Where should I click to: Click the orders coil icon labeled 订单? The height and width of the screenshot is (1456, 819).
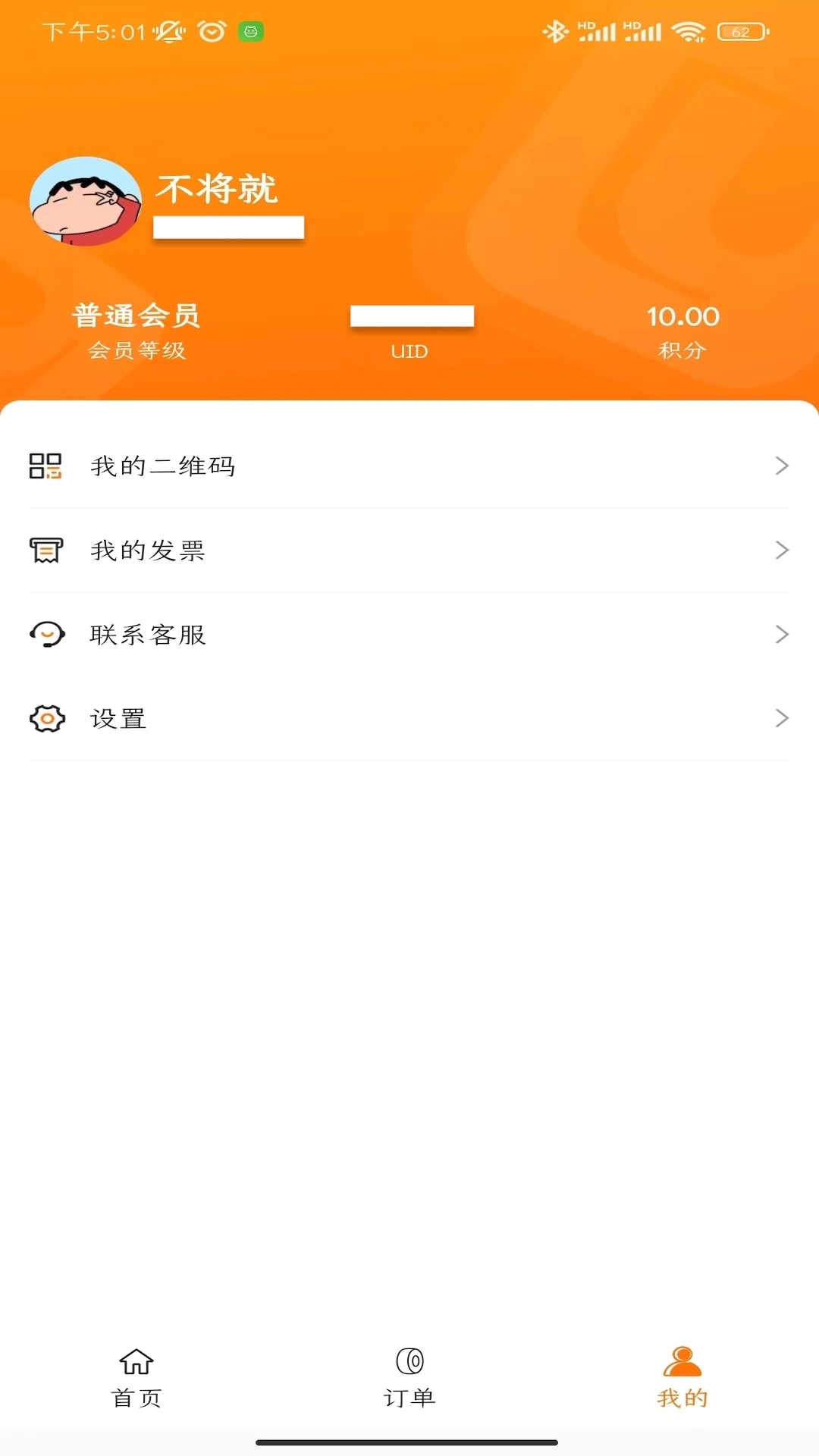tap(409, 1360)
